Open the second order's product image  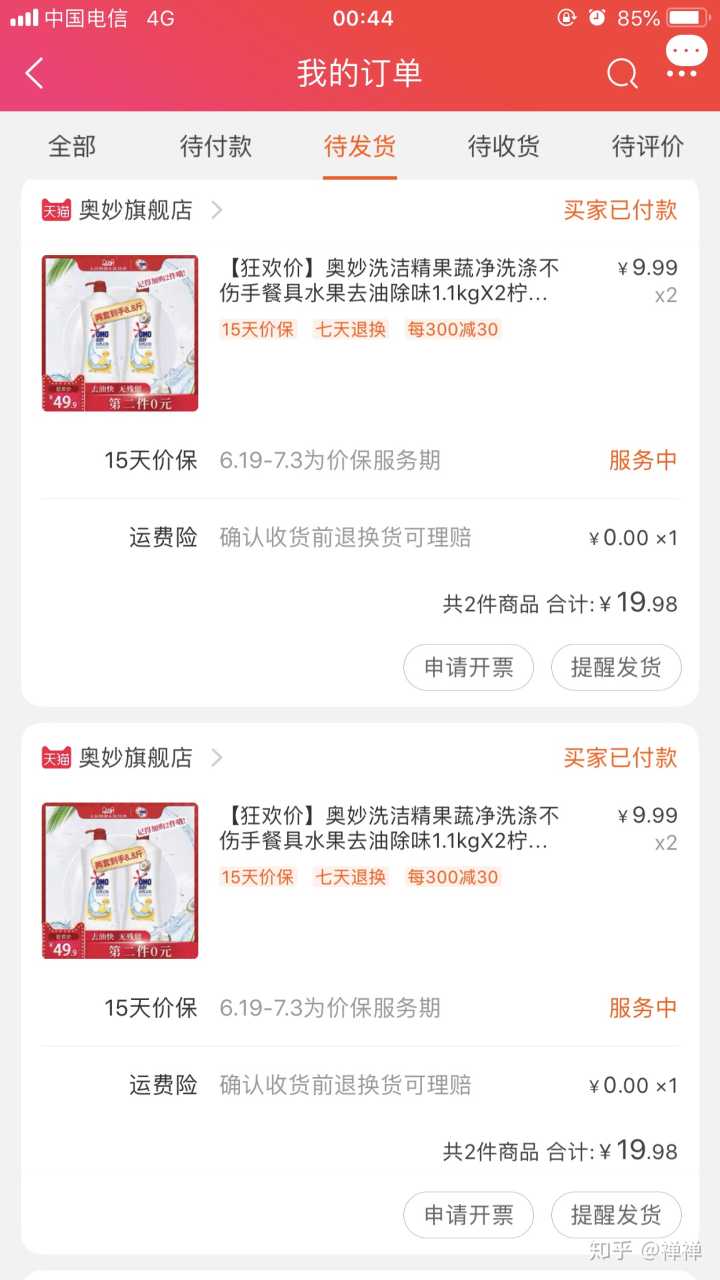click(x=120, y=881)
